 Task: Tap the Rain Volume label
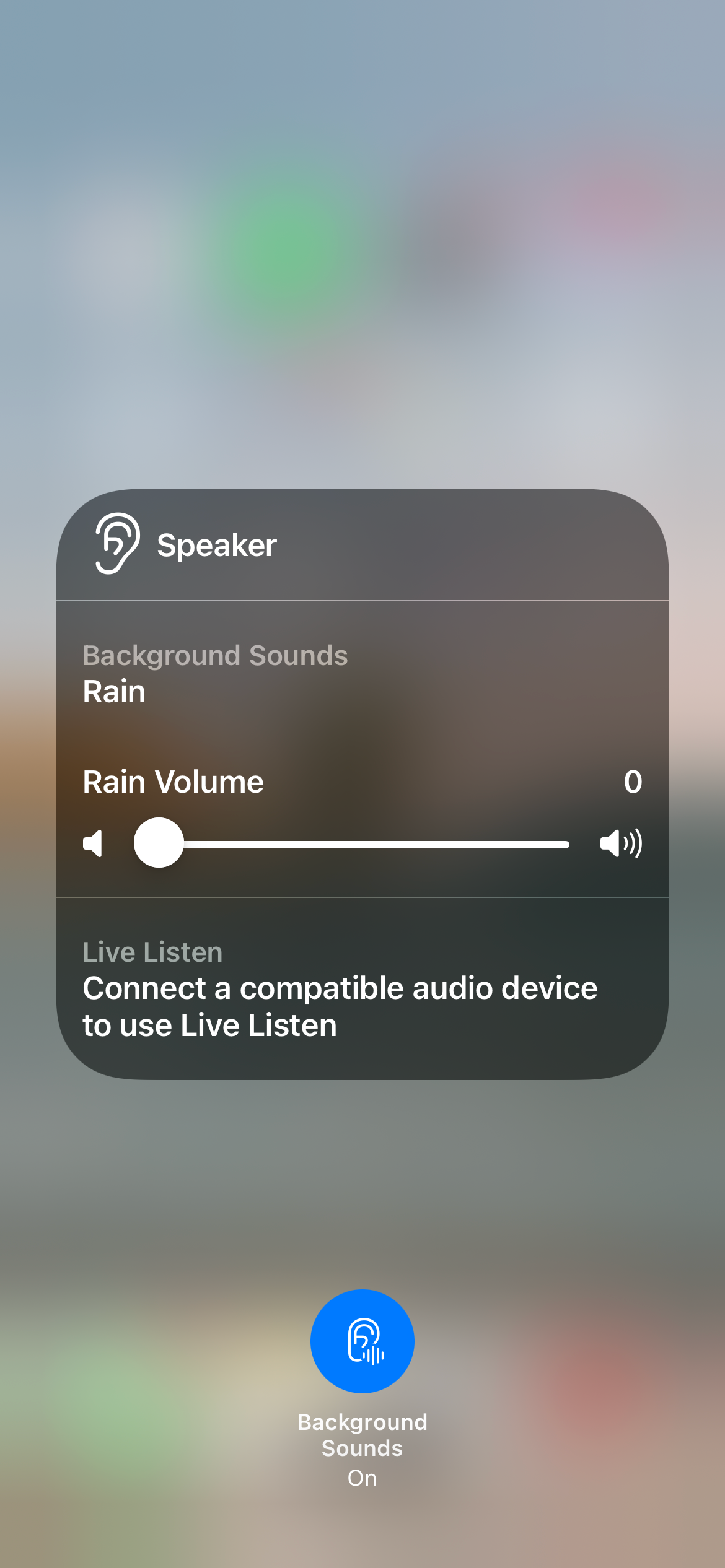coord(174,782)
